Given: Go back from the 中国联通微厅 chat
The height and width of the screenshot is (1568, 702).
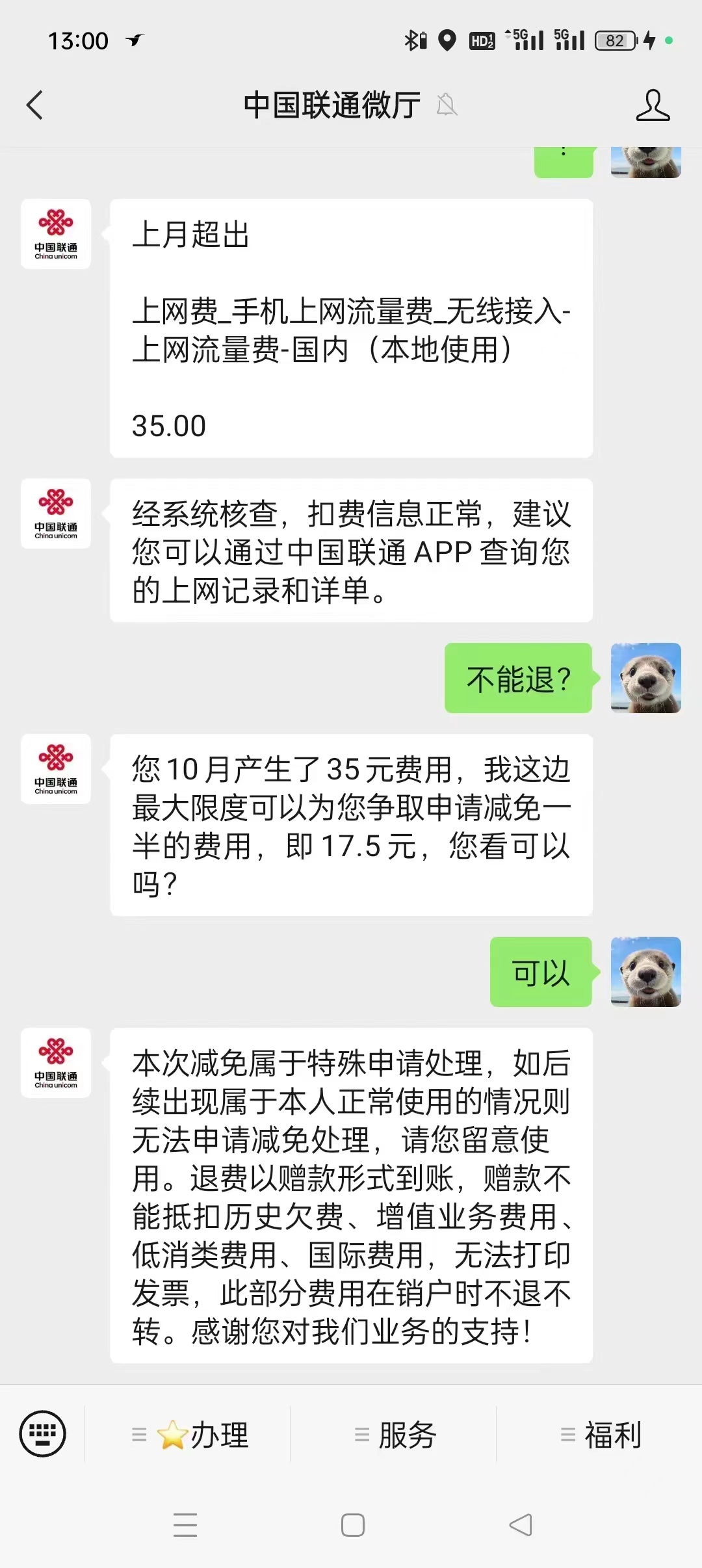Looking at the screenshot, I should tap(35, 105).
